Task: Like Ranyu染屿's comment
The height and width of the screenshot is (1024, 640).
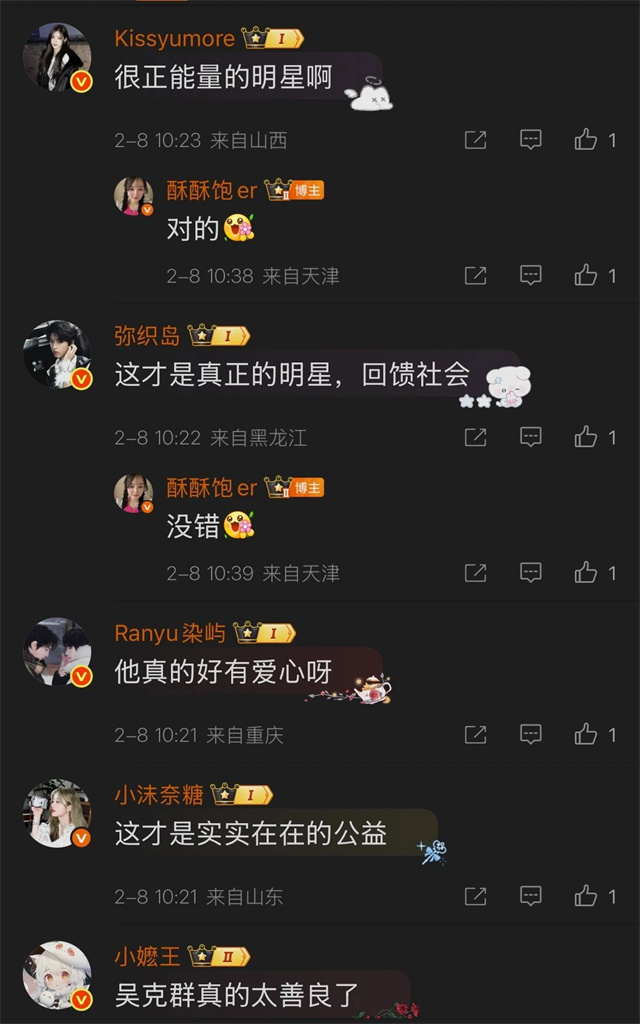Action: pos(586,735)
